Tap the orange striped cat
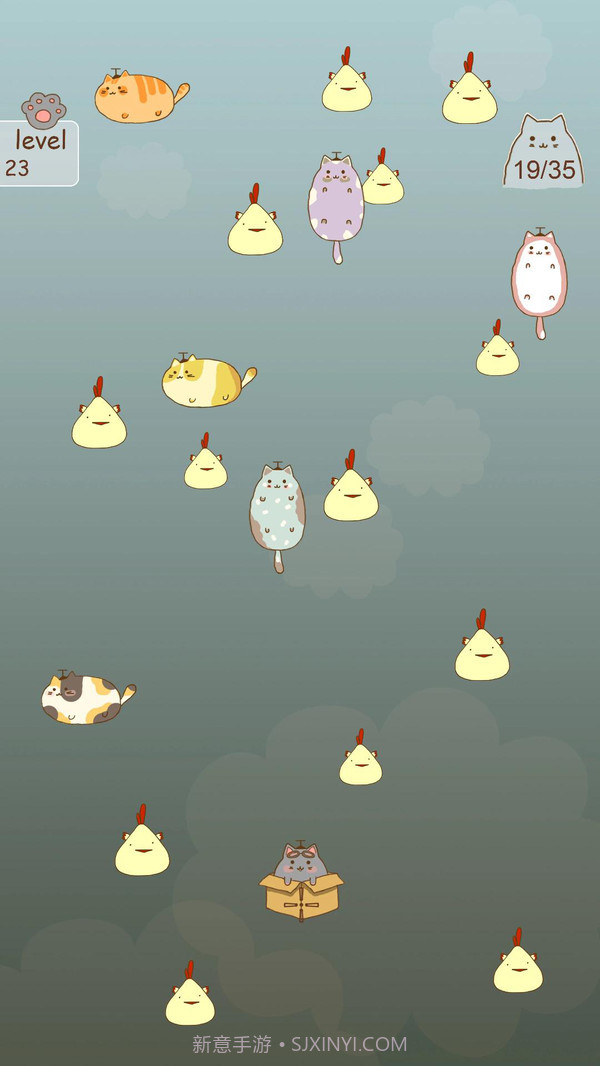The width and height of the screenshot is (600, 1066). (x=137, y=98)
